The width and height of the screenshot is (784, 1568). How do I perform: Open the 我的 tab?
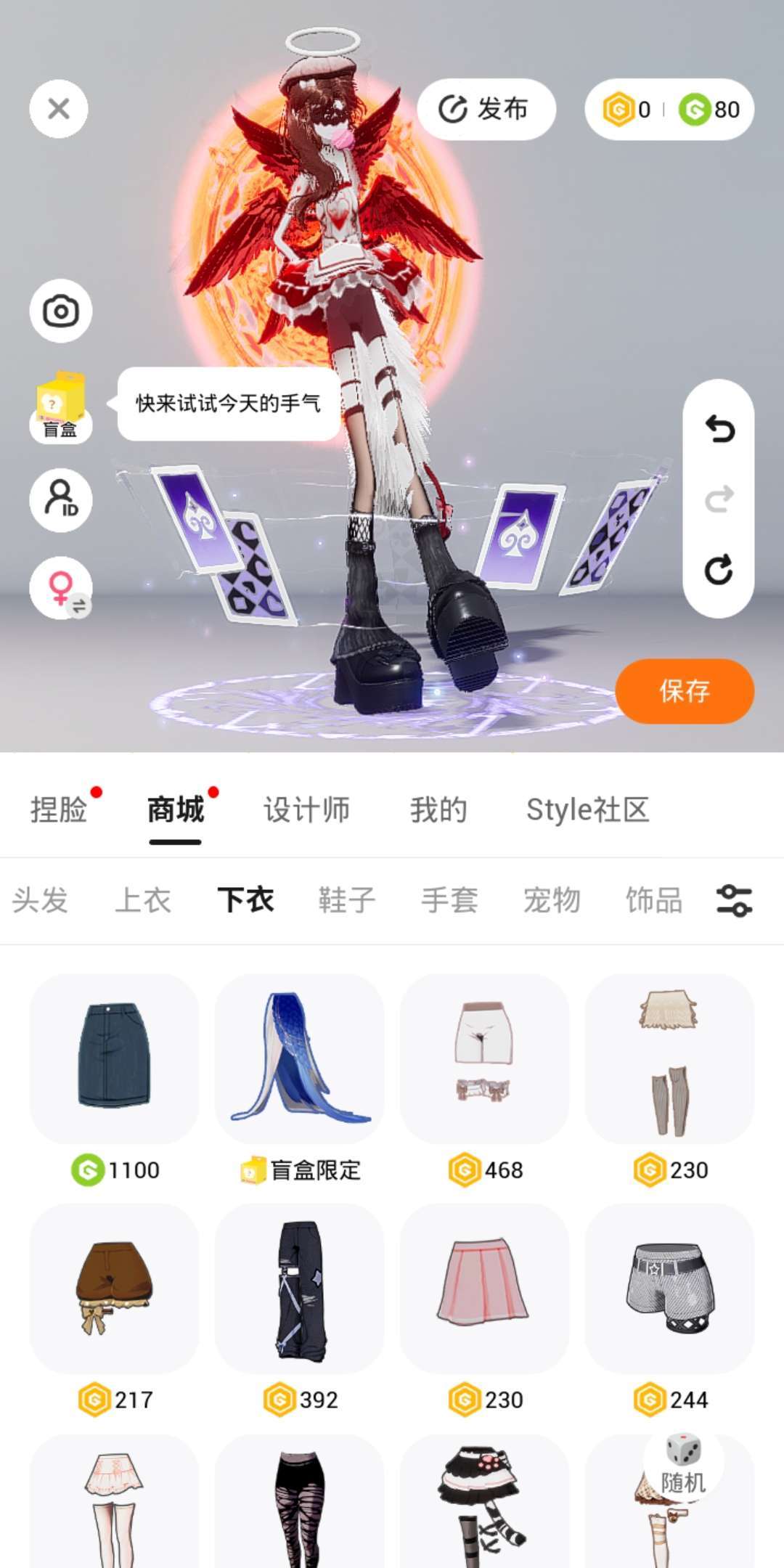tap(438, 809)
